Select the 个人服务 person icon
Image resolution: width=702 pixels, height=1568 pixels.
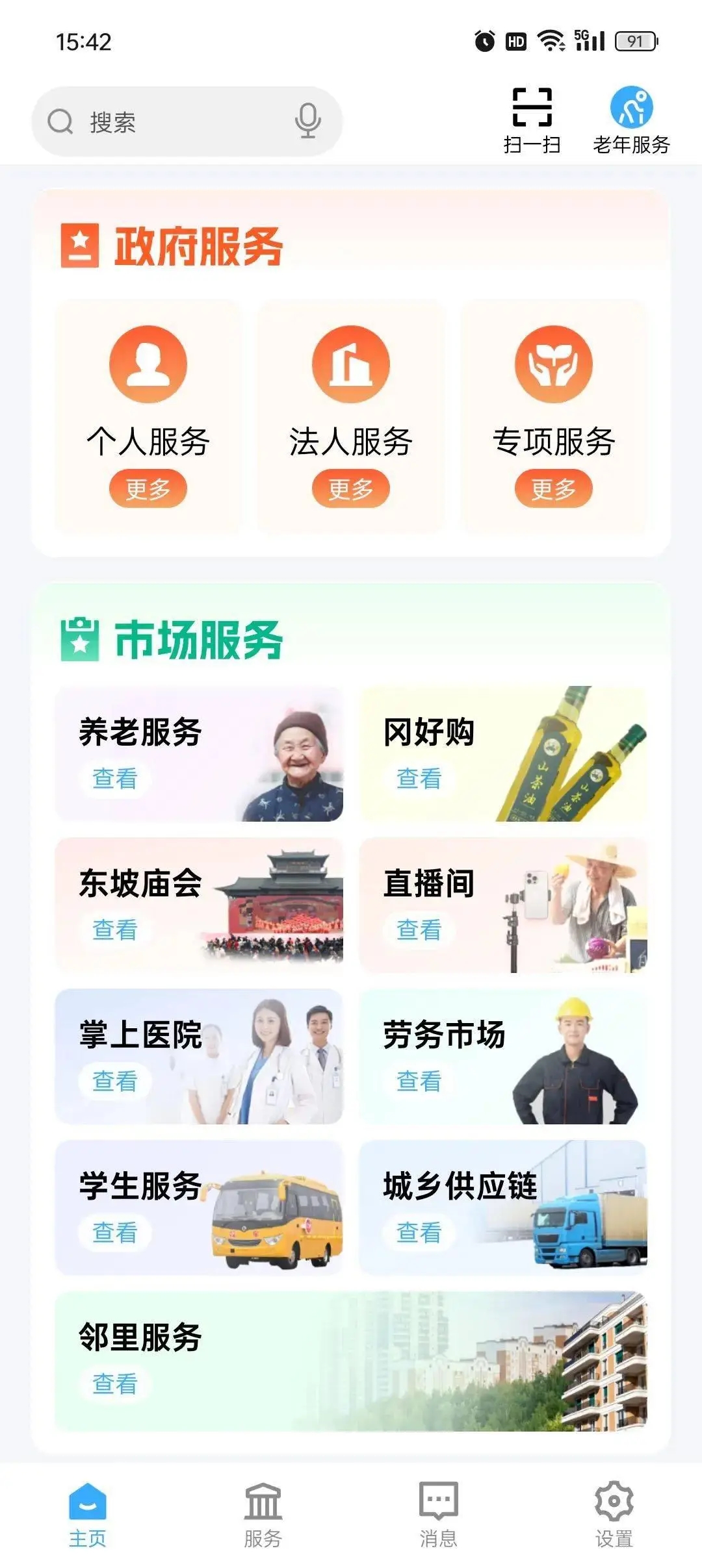point(148,365)
